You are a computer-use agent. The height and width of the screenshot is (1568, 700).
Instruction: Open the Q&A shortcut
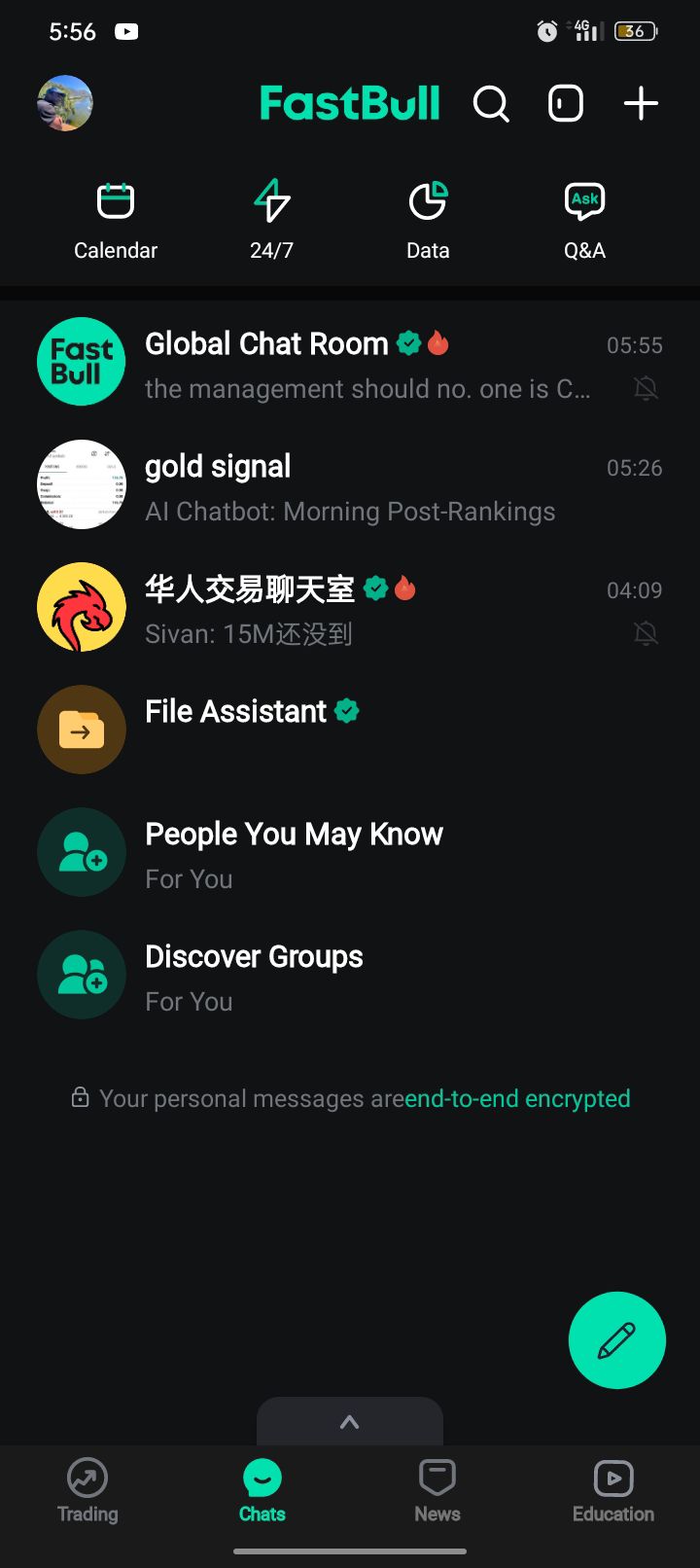pyautogui.click(x=584, y=220)
